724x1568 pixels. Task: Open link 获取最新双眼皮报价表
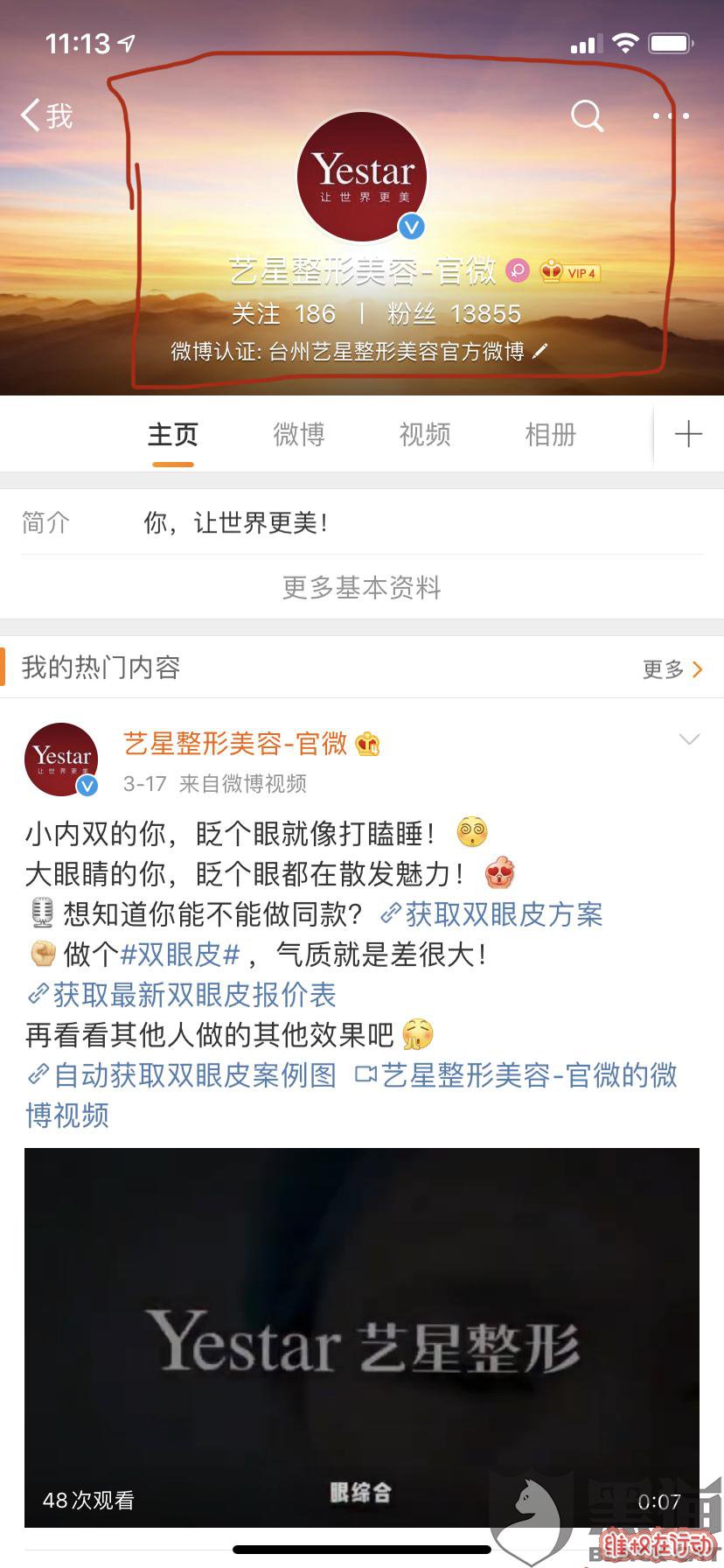point(193,995)
